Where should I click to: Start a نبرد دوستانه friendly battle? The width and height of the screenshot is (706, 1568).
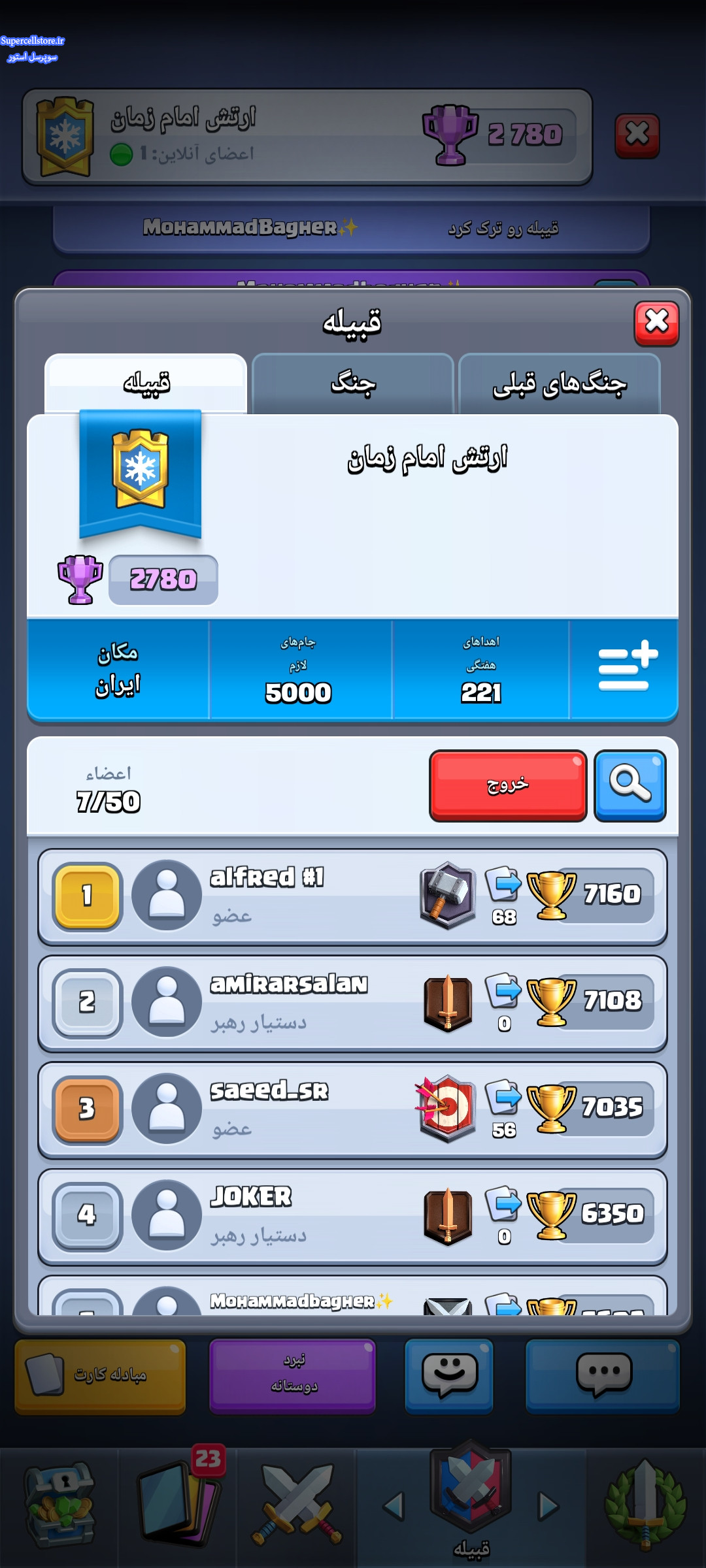(292, 1375)
